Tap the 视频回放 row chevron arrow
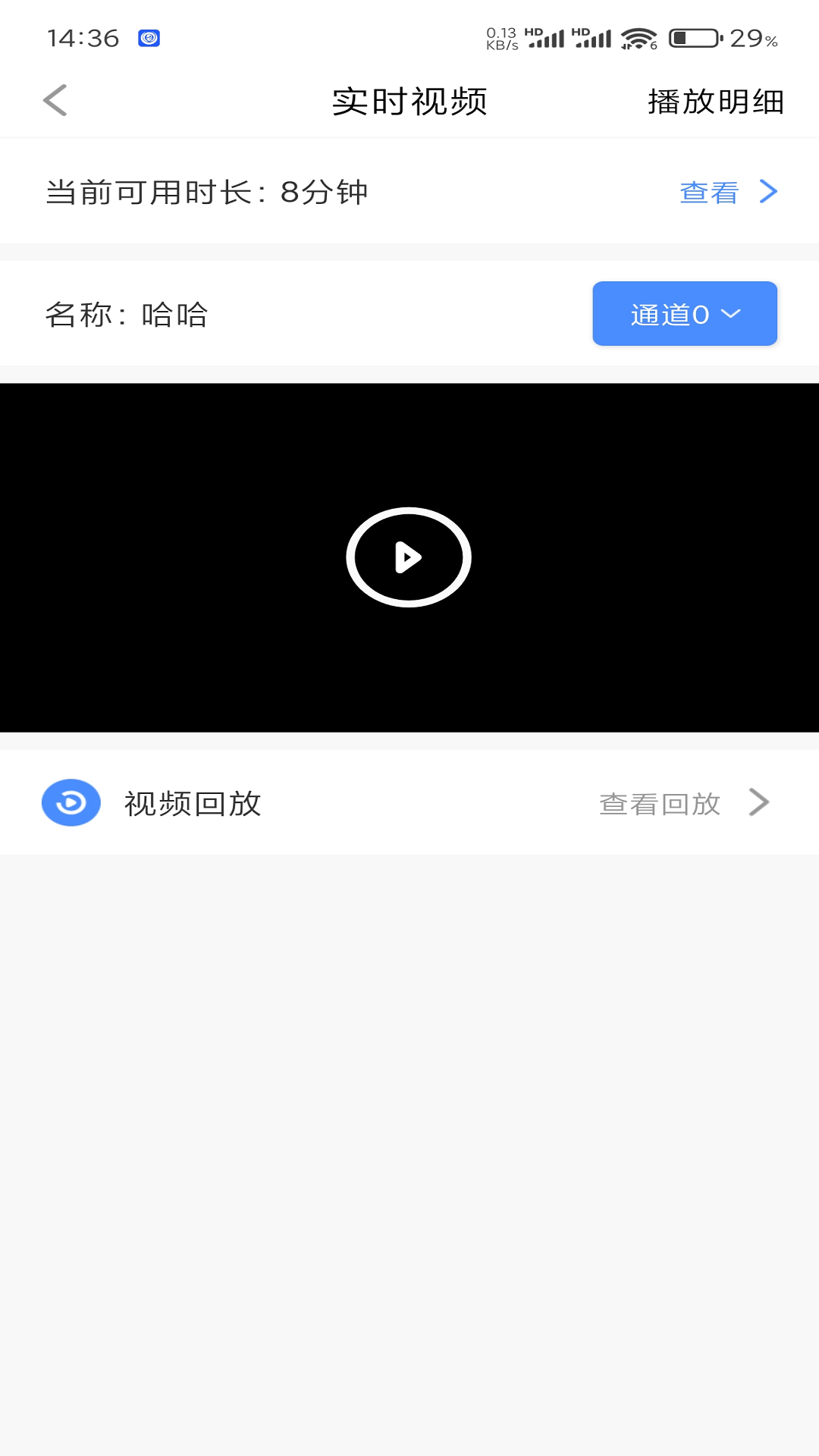Viewport: 819px width, 1456px height. pos(758,803)
